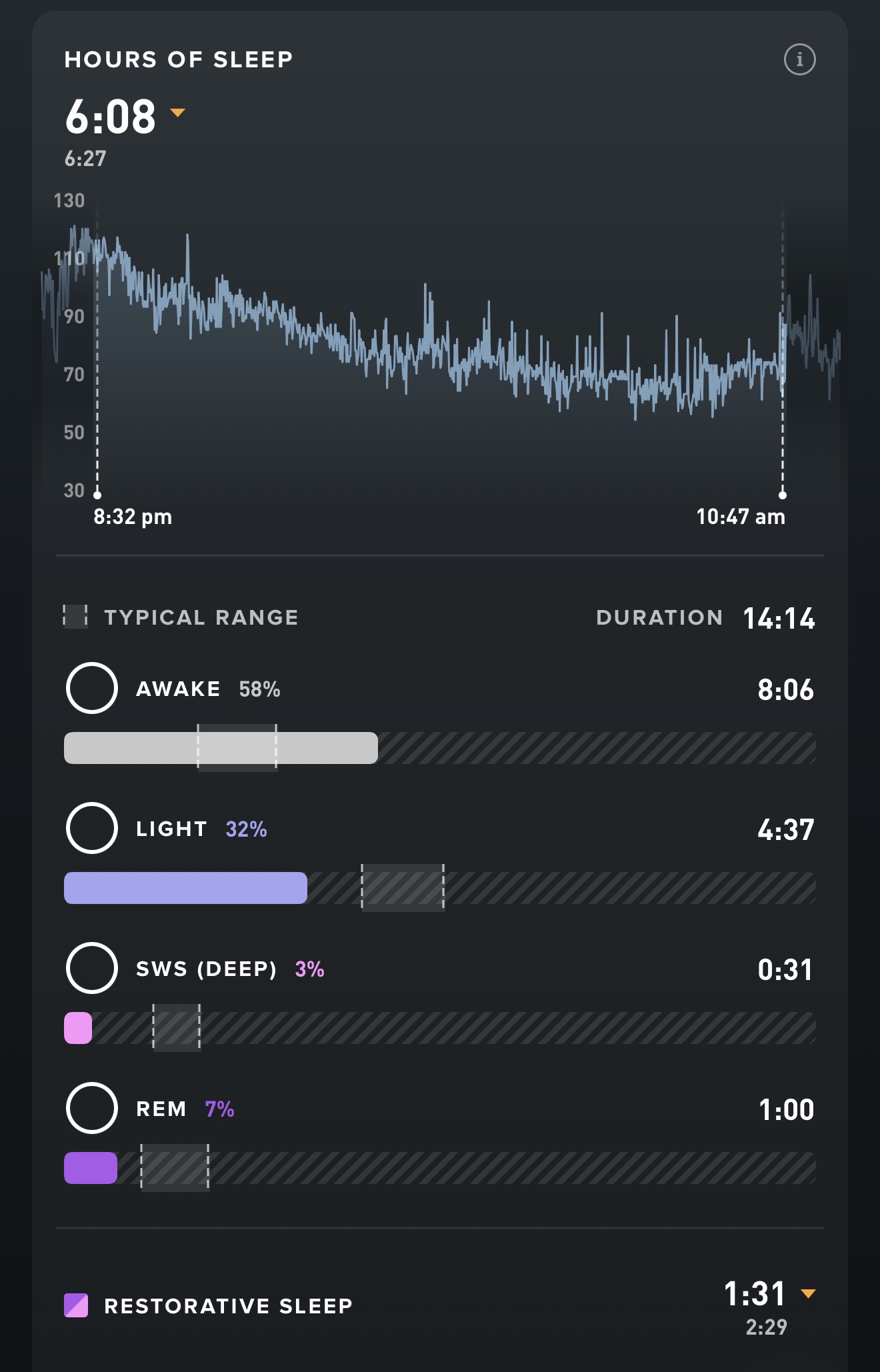Open the Hours of Sleep info icon
The image size is (880, 1372).
(799, 60)
